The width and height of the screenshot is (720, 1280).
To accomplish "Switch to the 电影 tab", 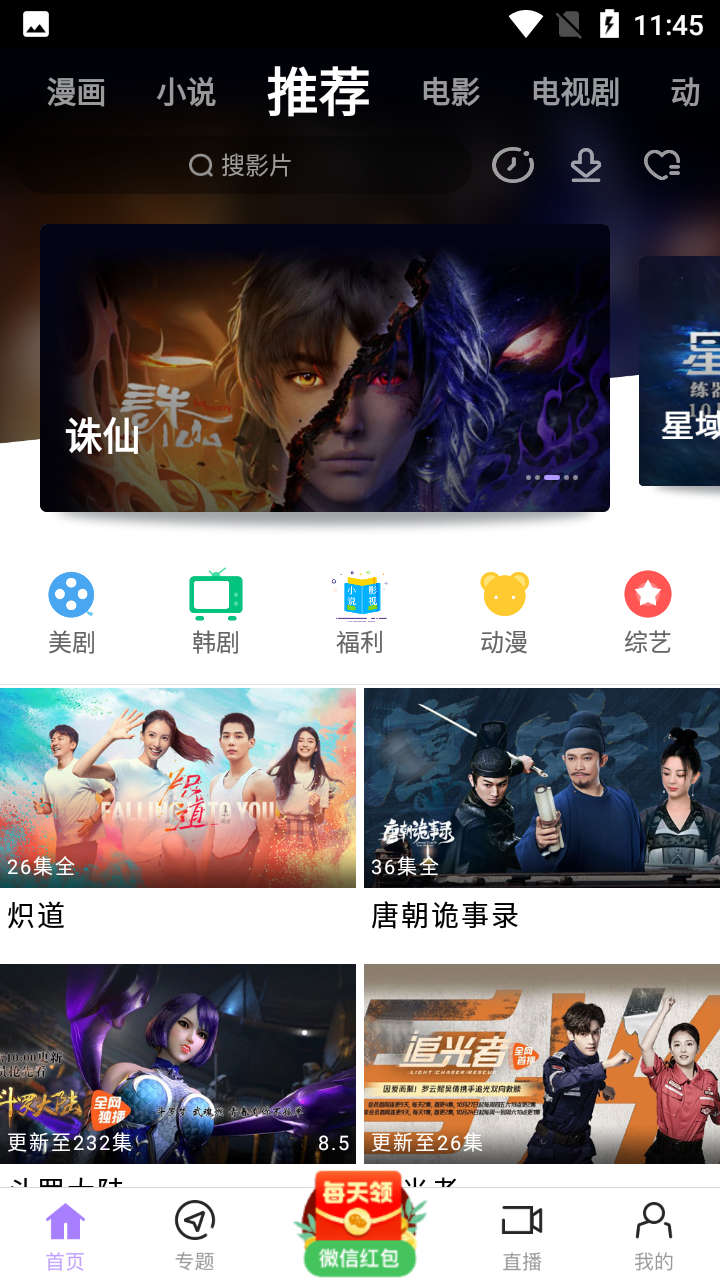I will click(x=451, y=93).
